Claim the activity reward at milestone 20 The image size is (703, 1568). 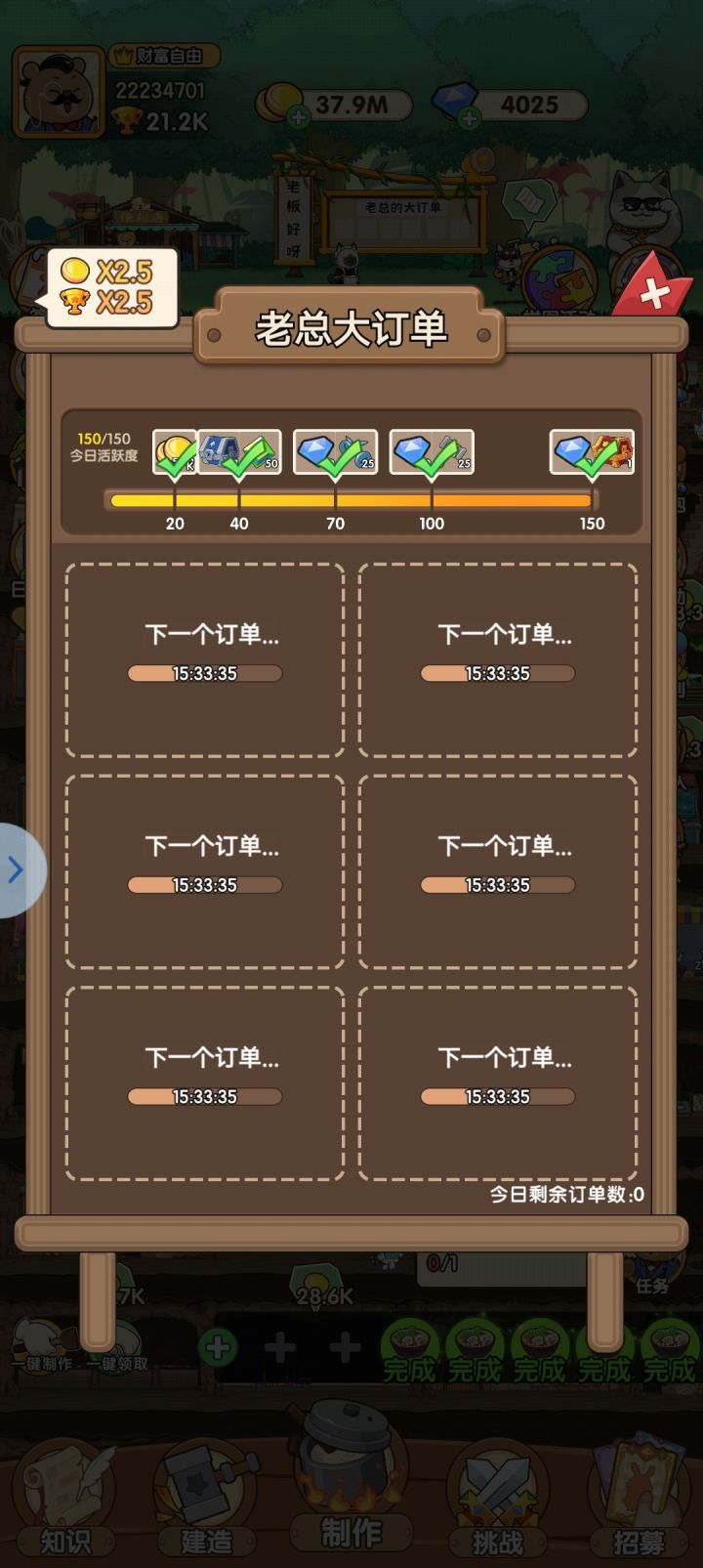pos(176,451)
